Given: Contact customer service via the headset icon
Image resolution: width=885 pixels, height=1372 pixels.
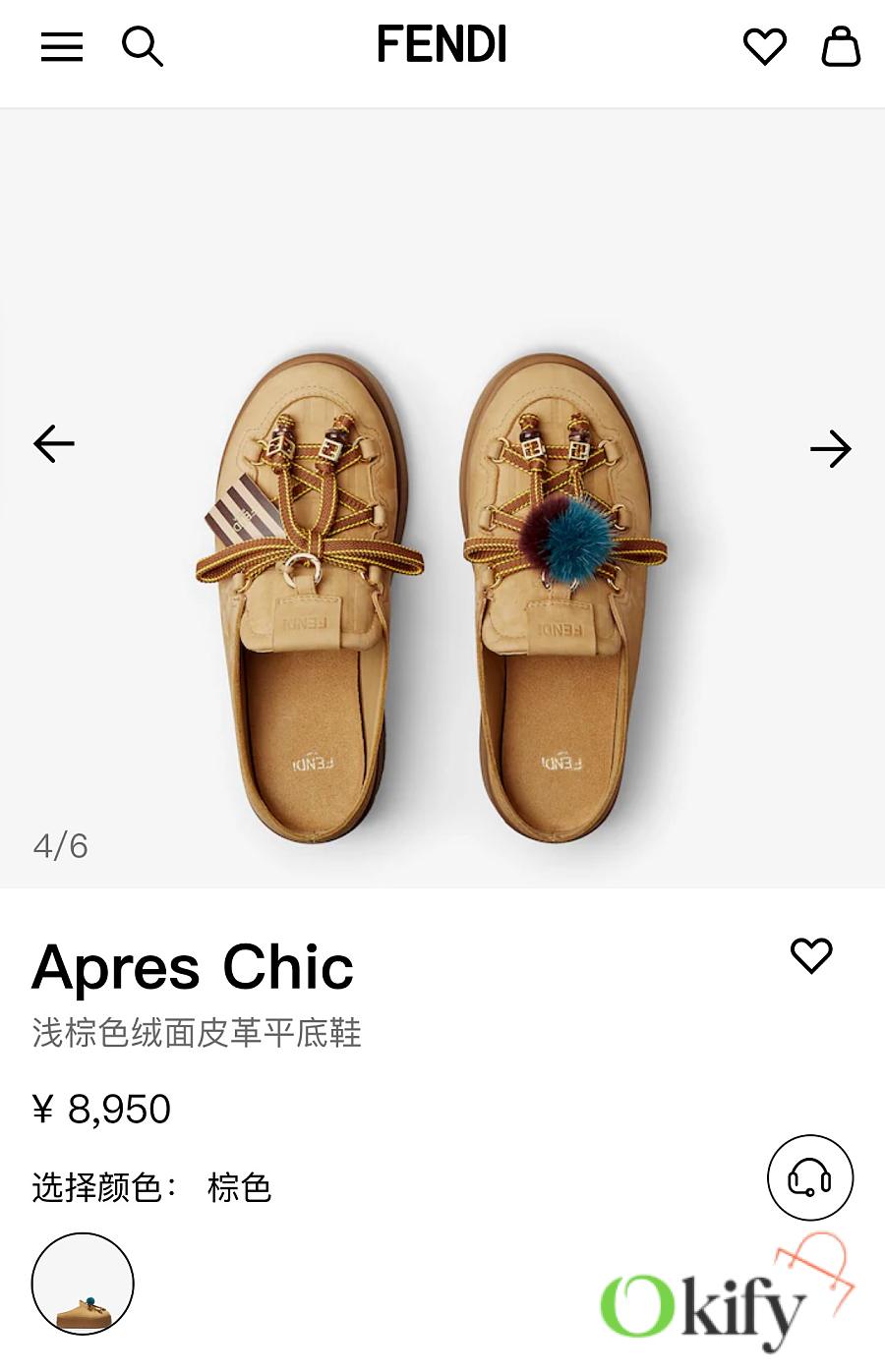Looking at the screenshot, I should 810,1177.
